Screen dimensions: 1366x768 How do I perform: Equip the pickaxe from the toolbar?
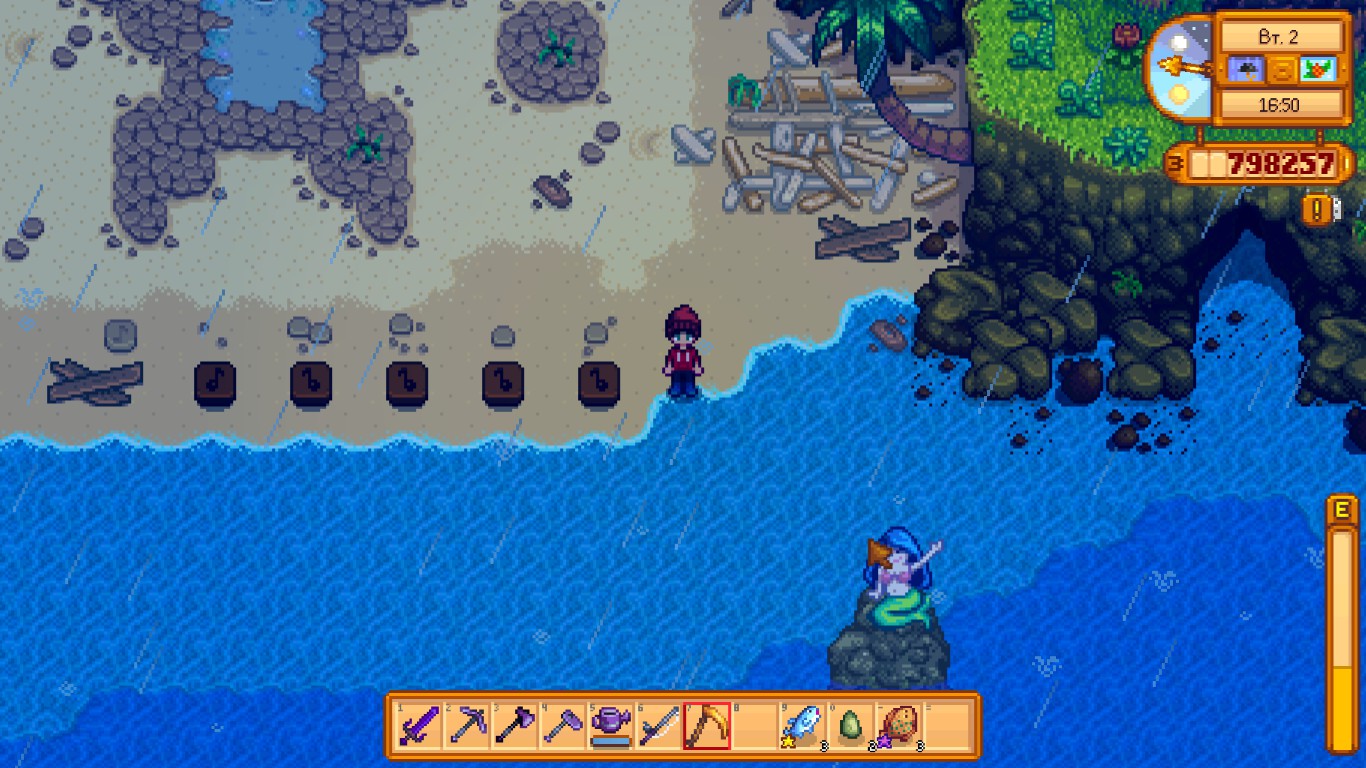466,726
